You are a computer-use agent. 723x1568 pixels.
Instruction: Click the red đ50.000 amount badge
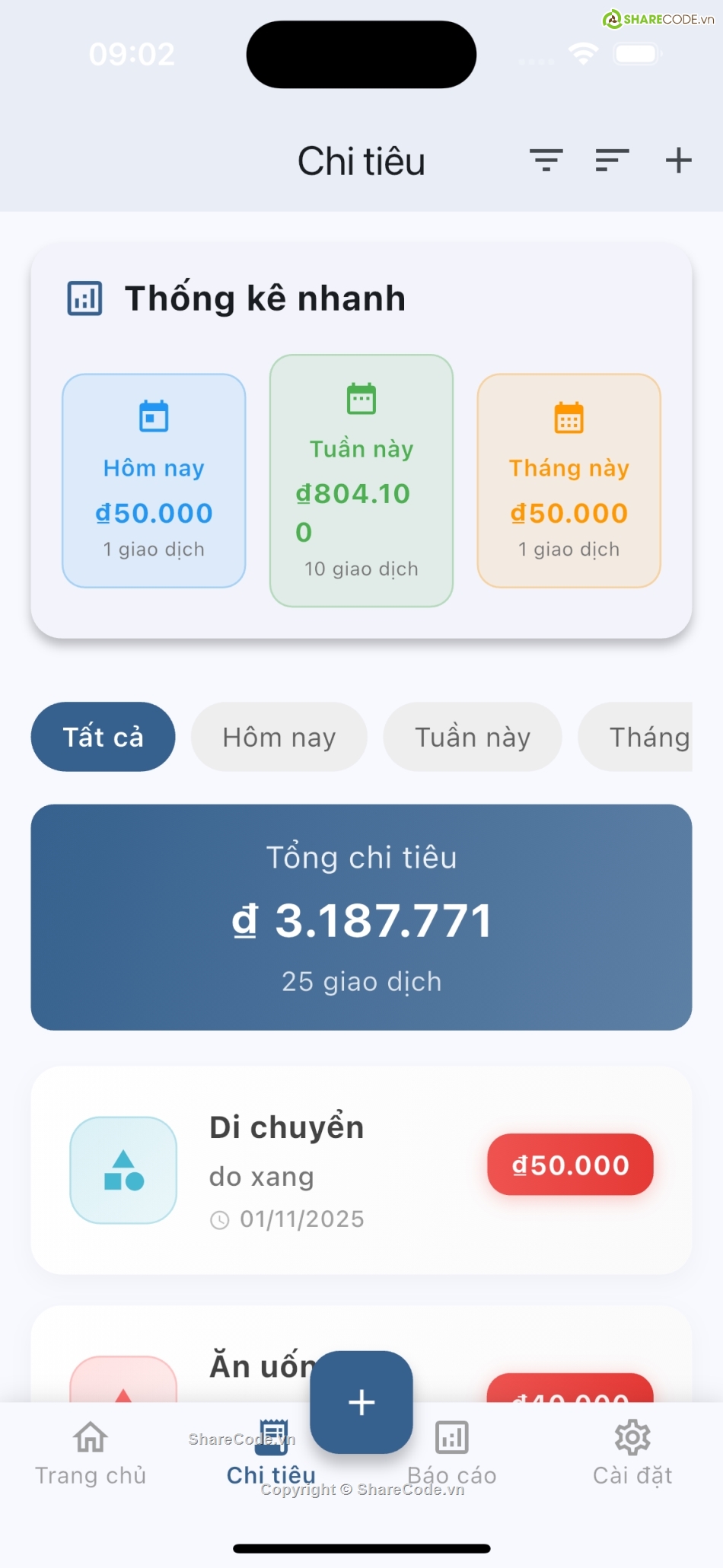pos(569,1164)
